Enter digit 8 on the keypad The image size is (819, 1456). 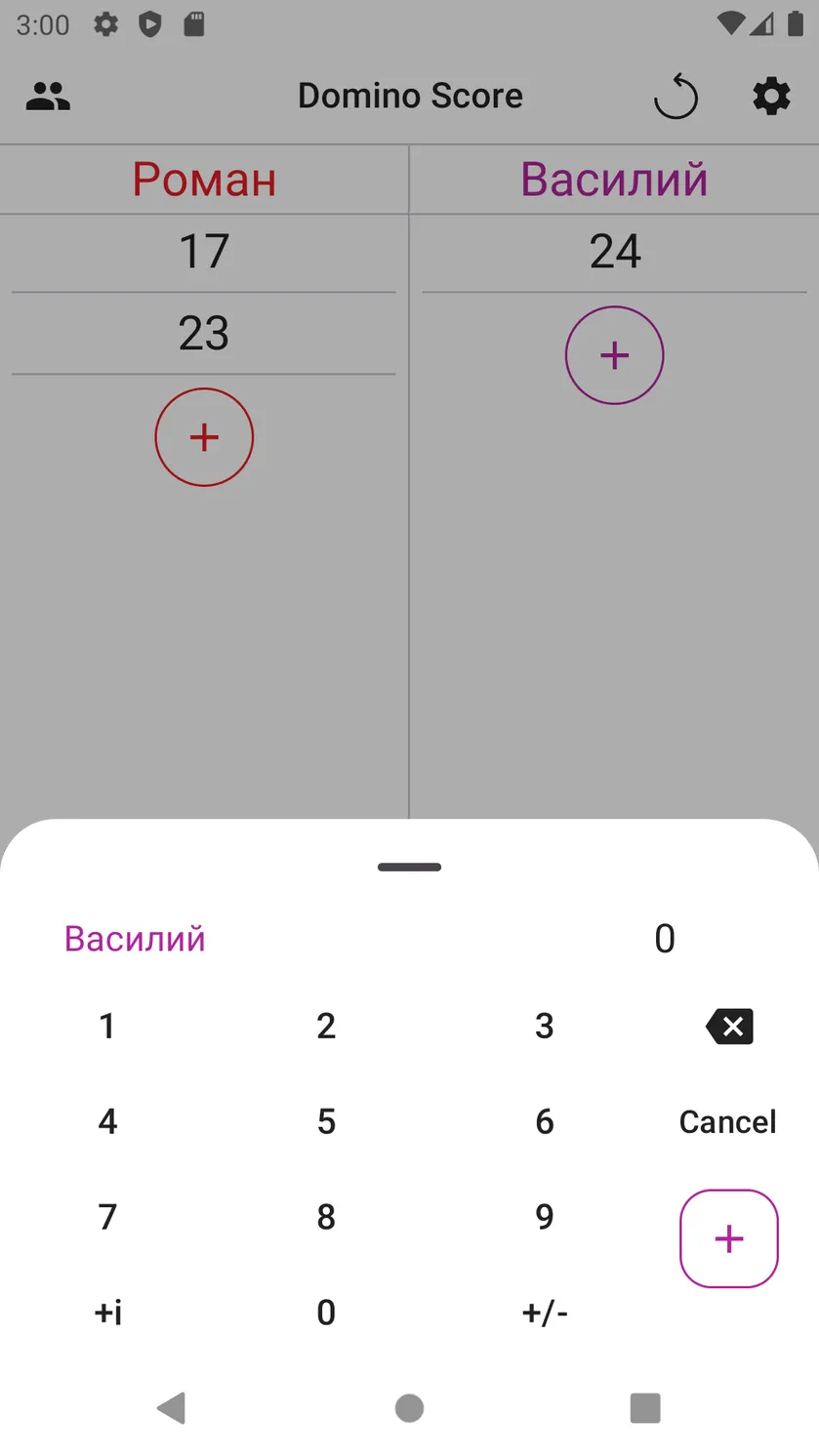(326, 1217)
